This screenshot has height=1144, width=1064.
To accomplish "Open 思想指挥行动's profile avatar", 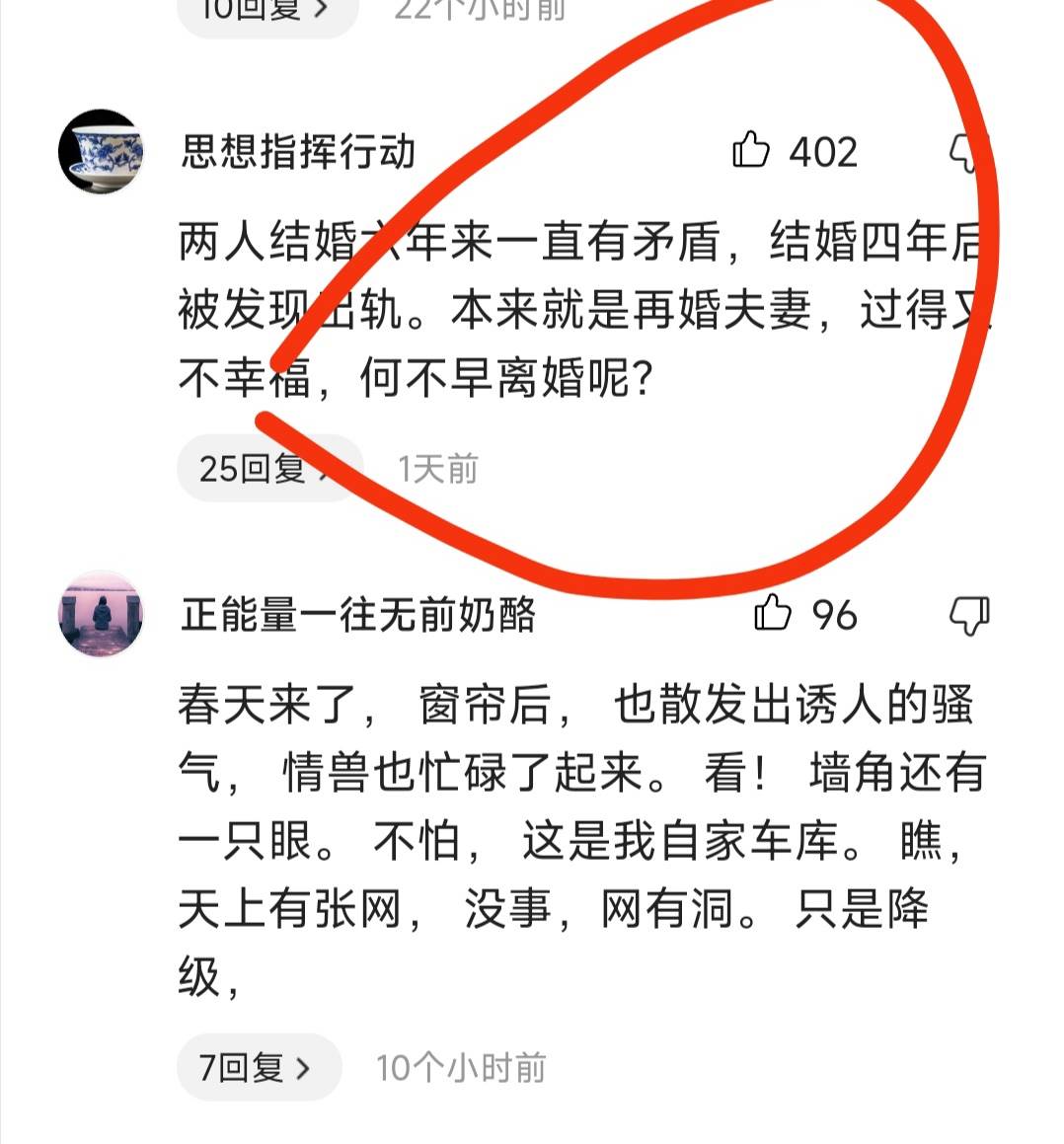I will 101,152.
